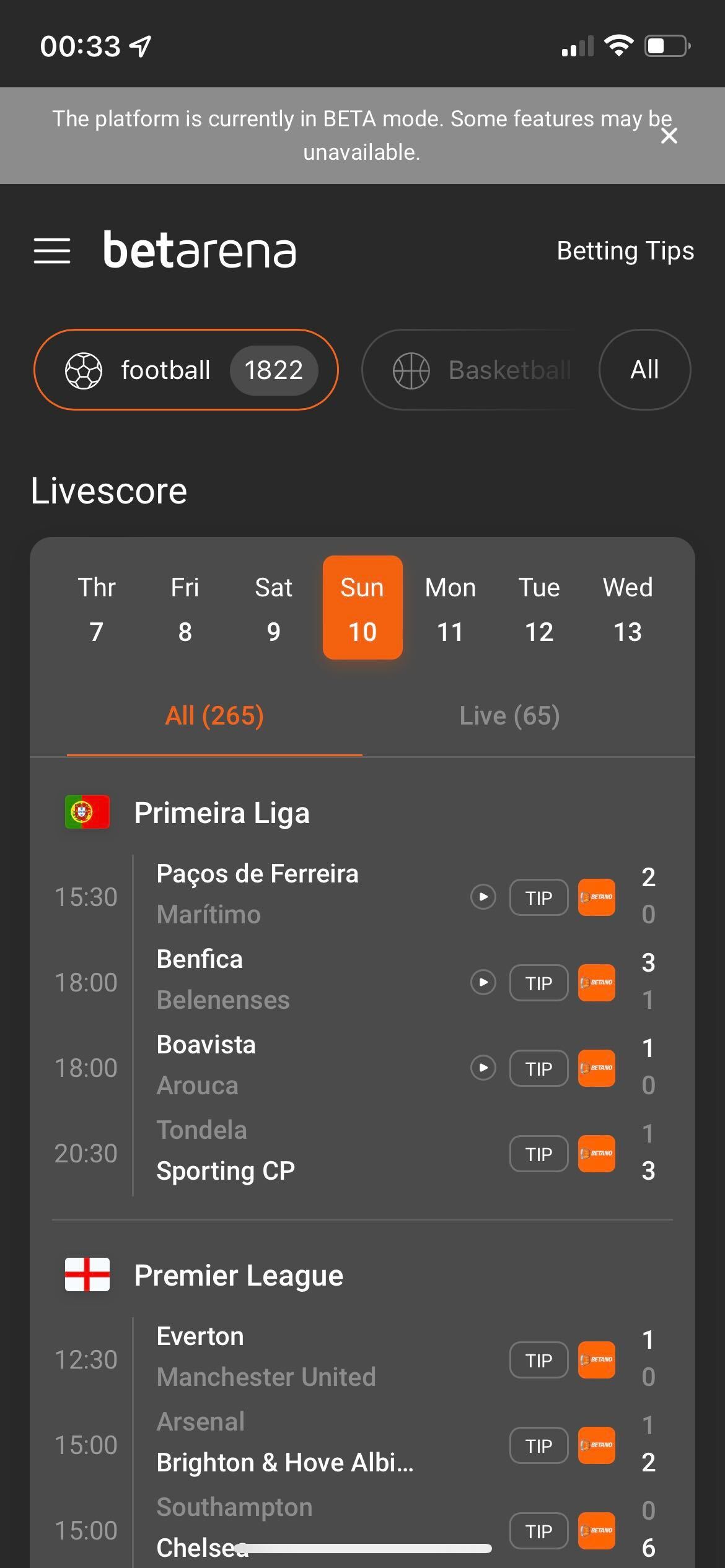Screen dimensions: 725x1568
Task: Play the stream for Boavista match
Action: [483, 1068]
